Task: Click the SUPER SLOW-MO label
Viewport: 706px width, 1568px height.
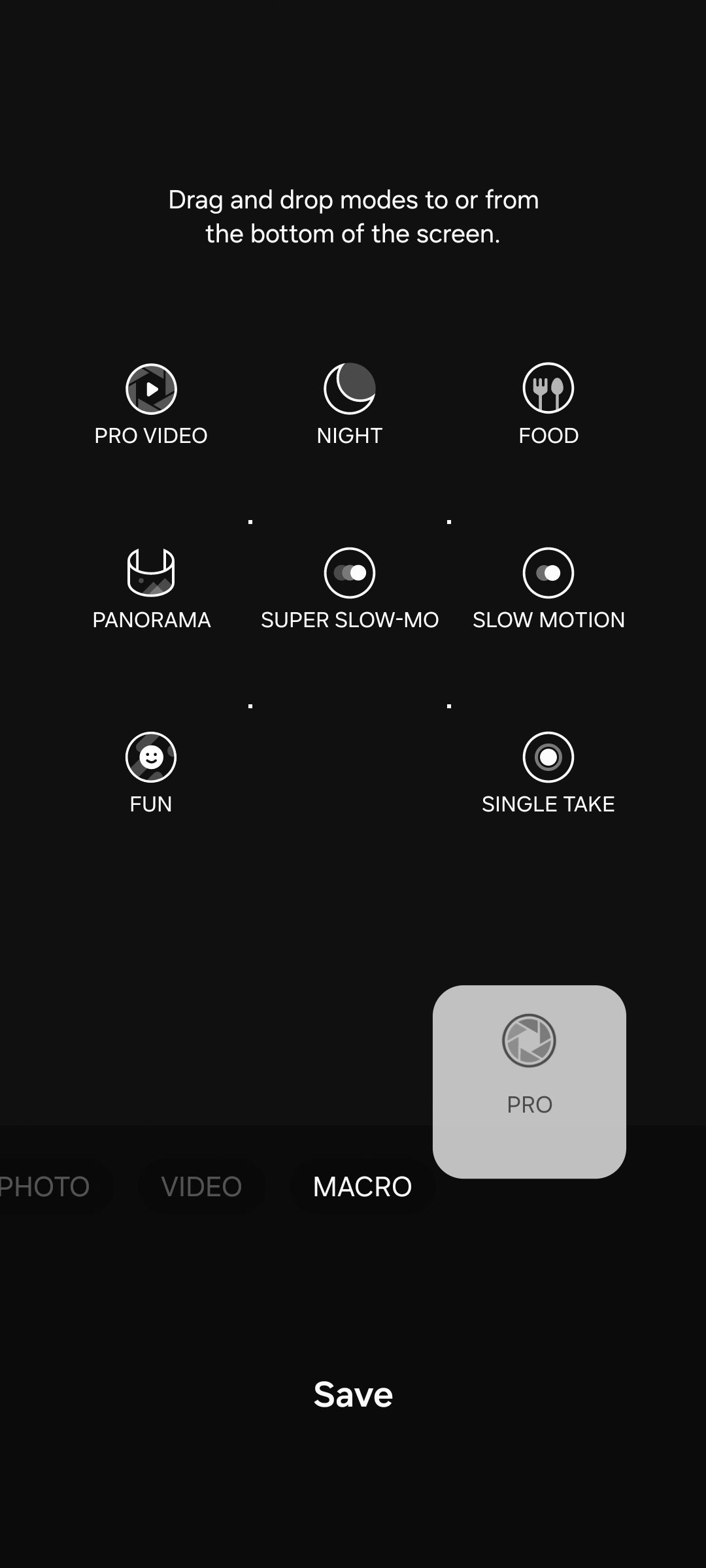Action: click(x=350, y=620)
